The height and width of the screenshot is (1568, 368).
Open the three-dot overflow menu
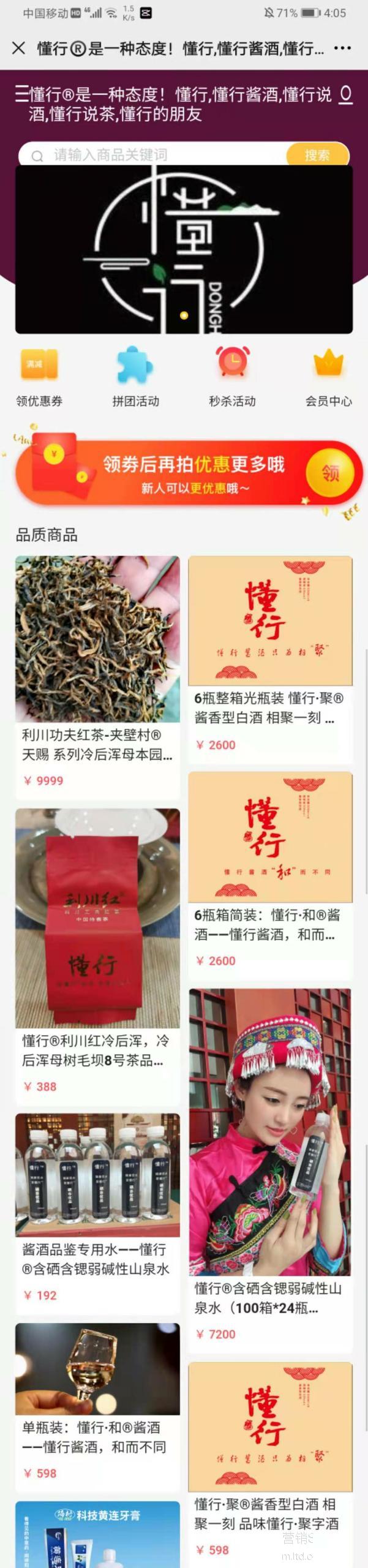pos(343,48)
